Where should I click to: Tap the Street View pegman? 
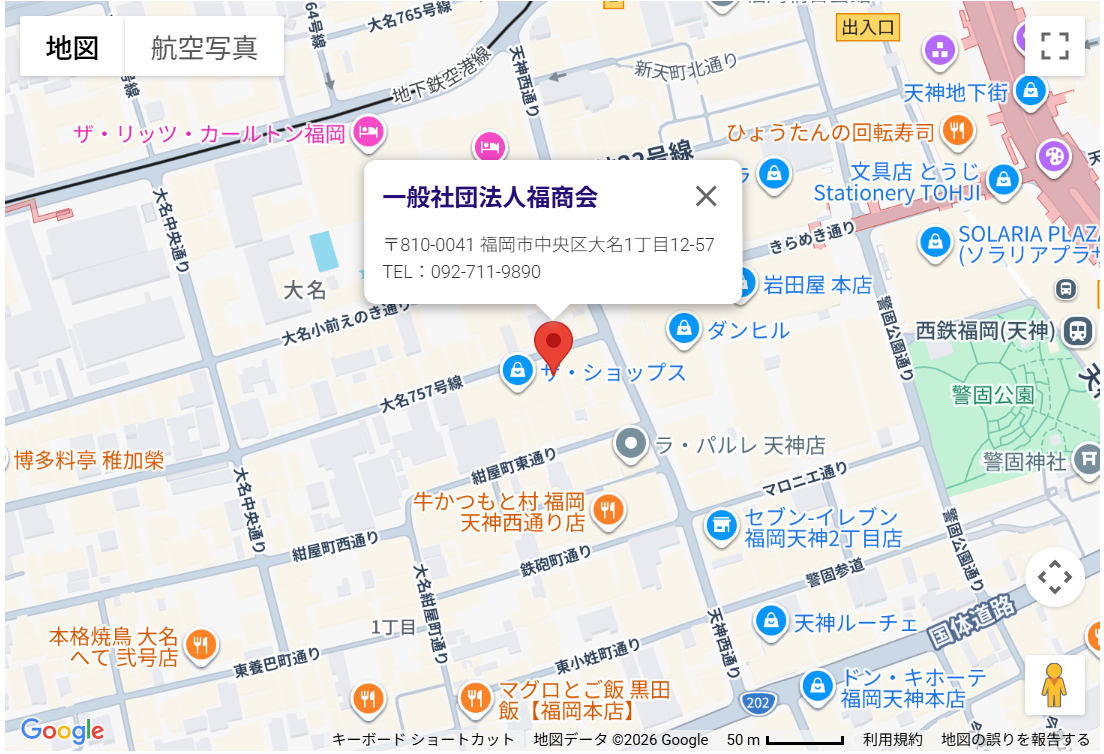point(1054,685)
